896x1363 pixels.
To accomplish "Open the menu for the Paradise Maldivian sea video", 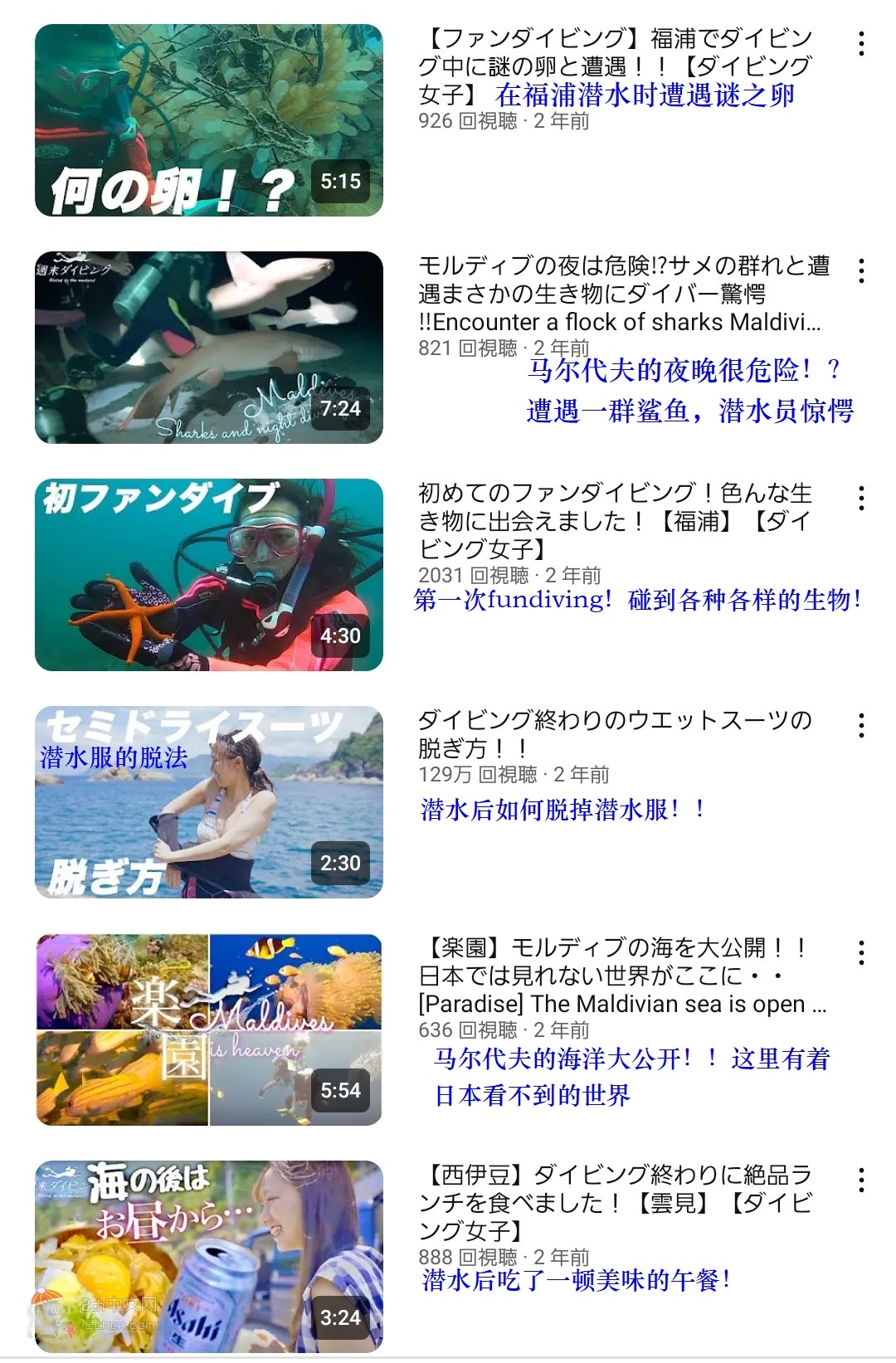I will pyautogui.click(x=862, y=953).
